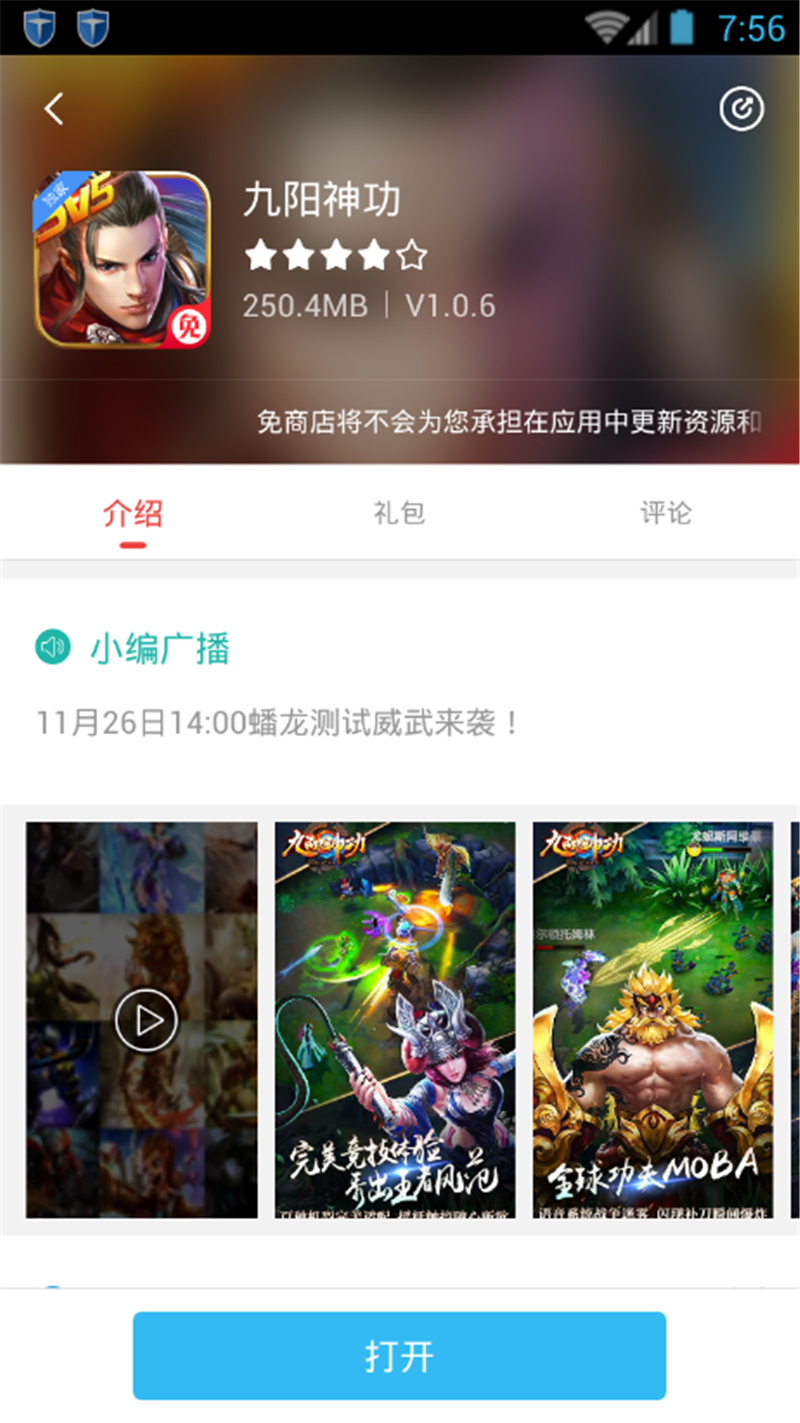Switch to the 评论 tab
Viewport: 800px width, 1423px height.
[x=666, y=513]
